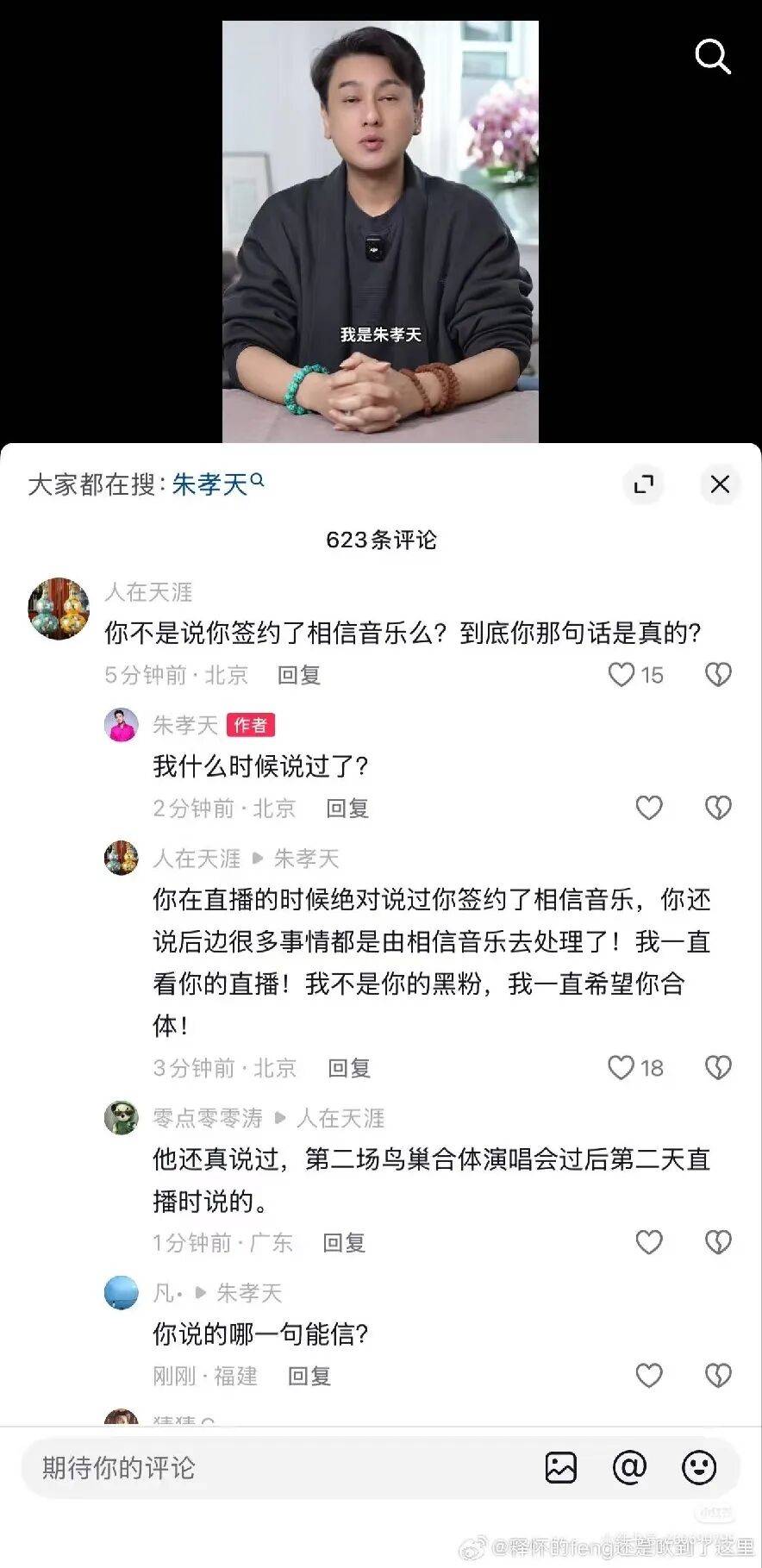Reply to 人在天涯's comment from 5分钟前
This screenshot has width=762, height=1568.
click(x=299, y=675)
